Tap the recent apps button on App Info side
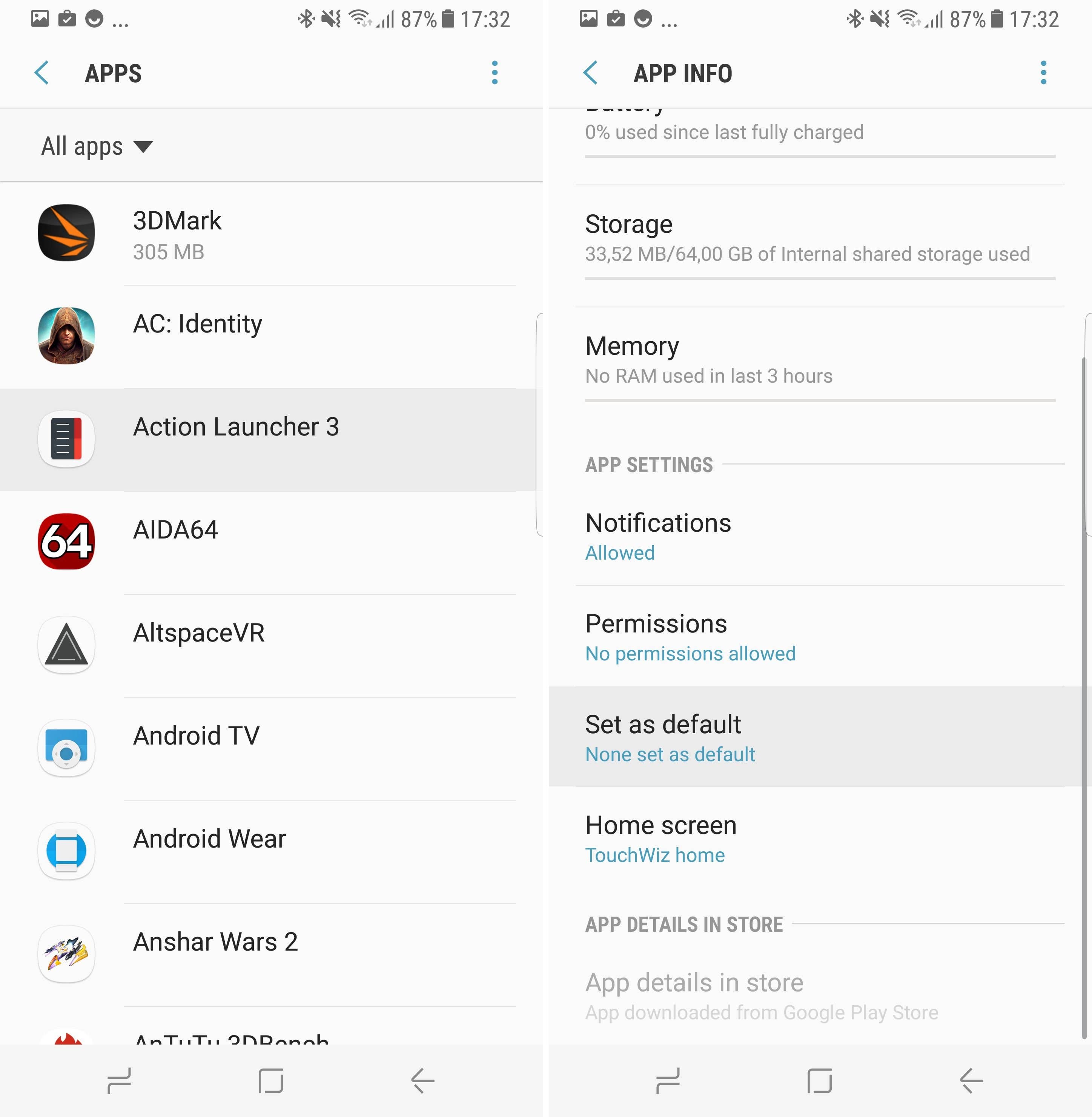Image resolution: width=1092 pixels, height=1117 pixels. tap(668, 1081)
